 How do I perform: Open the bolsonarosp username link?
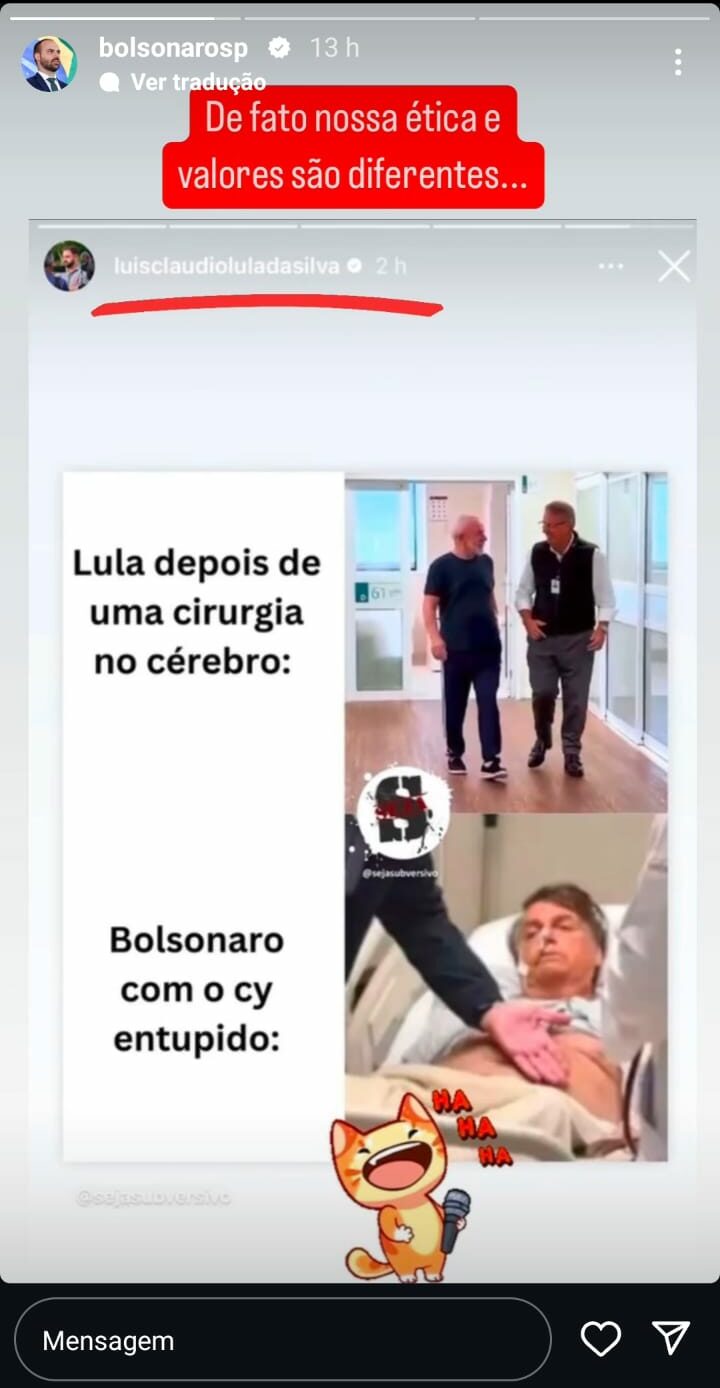tap(173, 47)
